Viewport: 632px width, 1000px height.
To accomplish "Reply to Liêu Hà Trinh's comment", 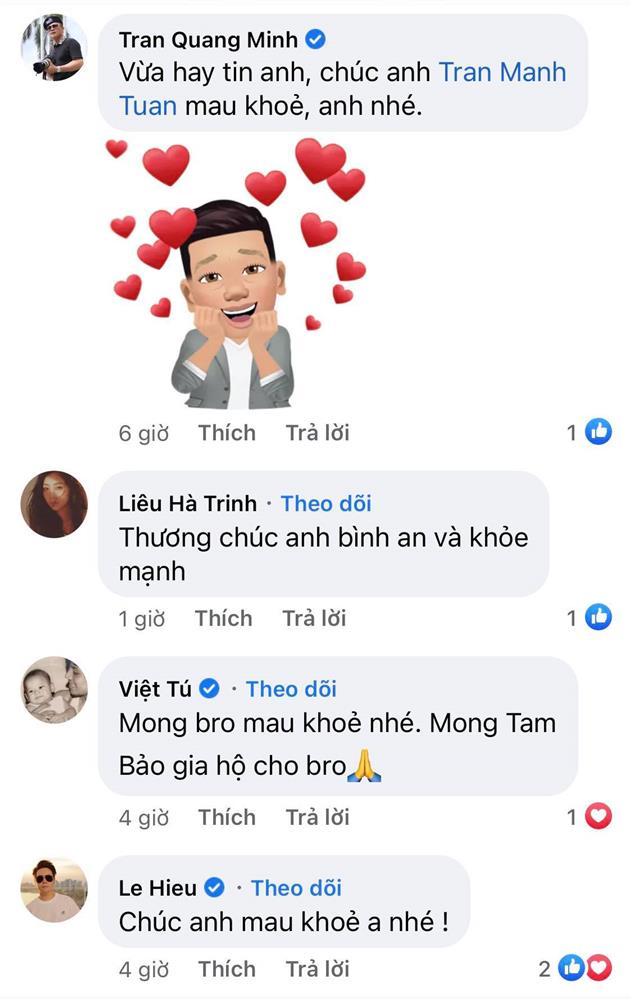I will pos(314,619).
